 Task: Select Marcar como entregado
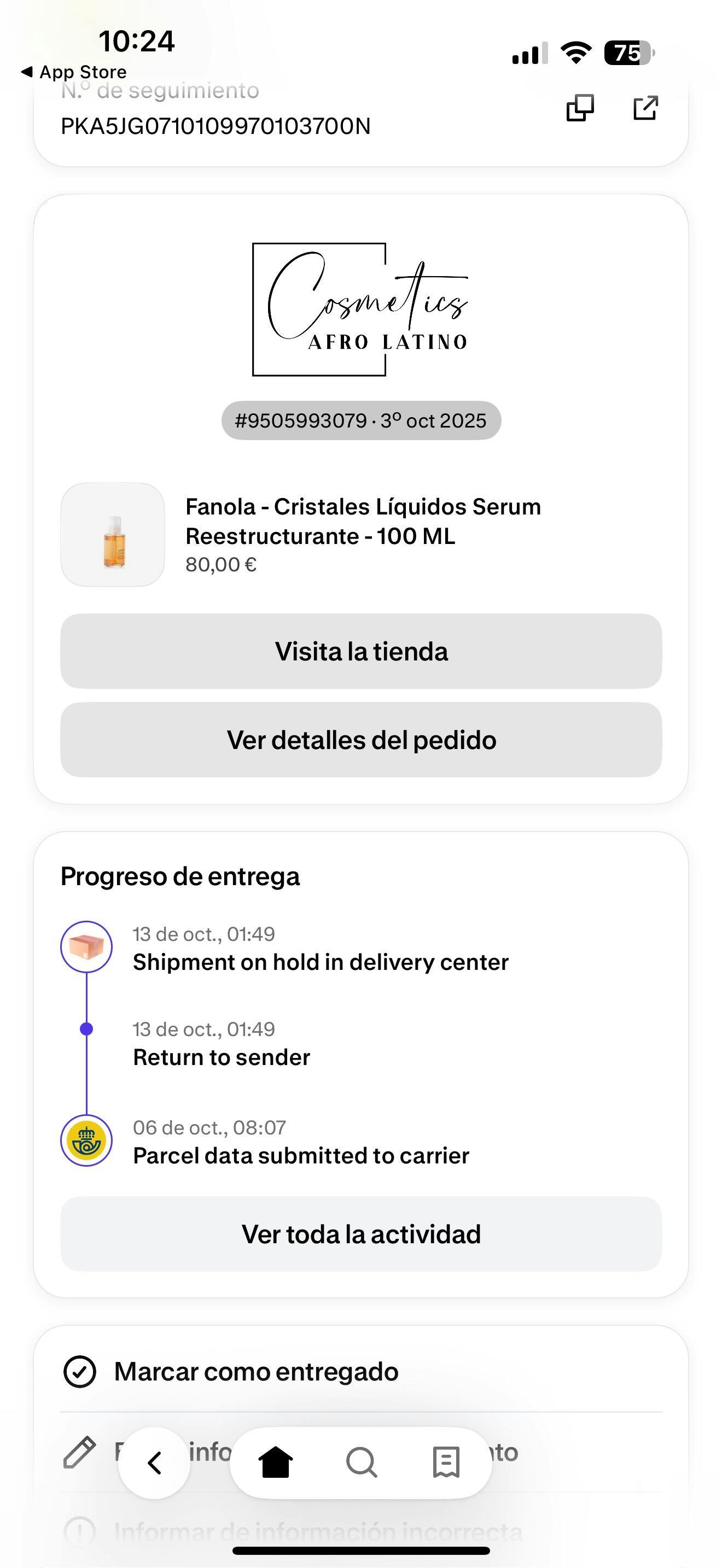tap(255, 1372)
